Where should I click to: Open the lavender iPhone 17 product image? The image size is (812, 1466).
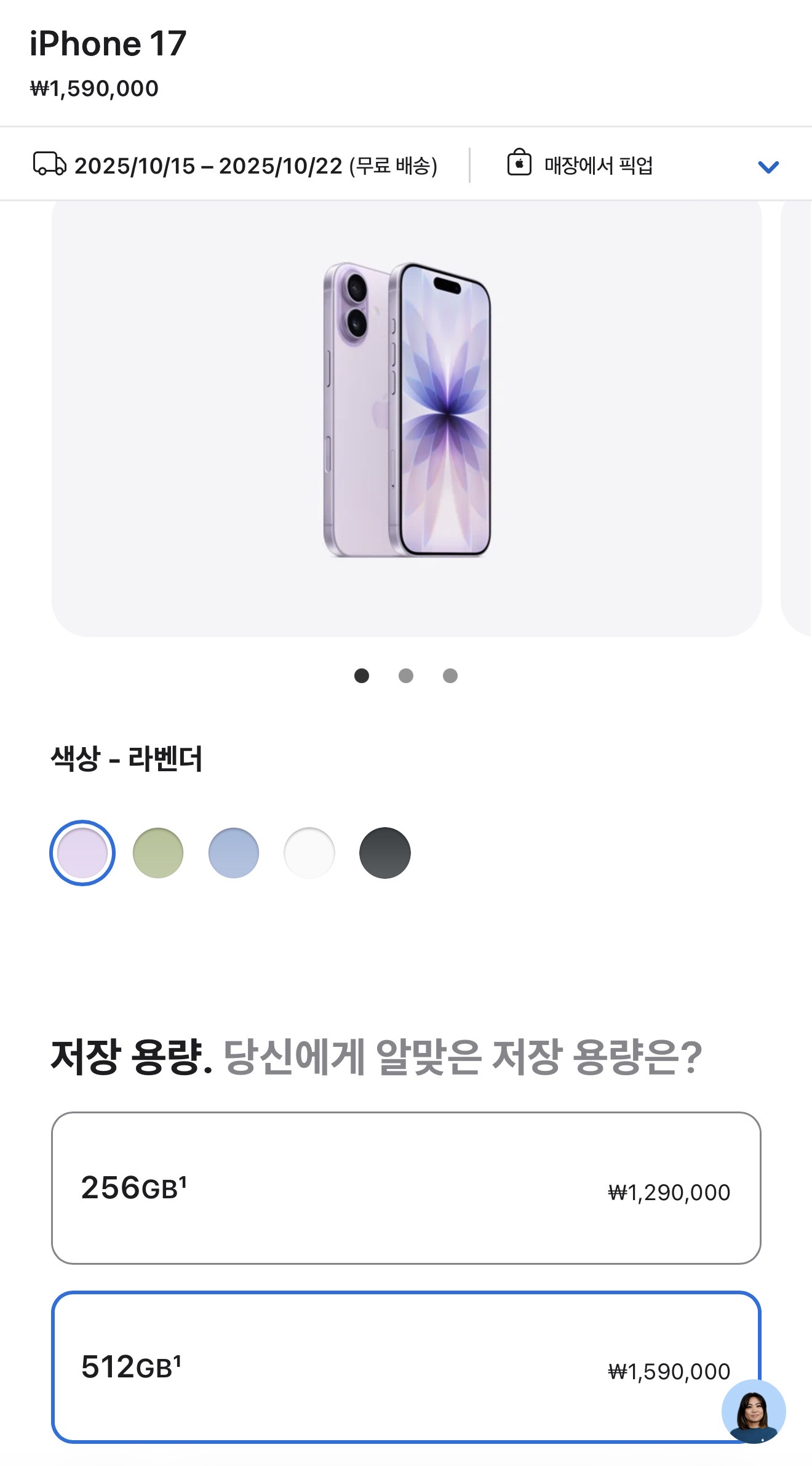point(407,410)
